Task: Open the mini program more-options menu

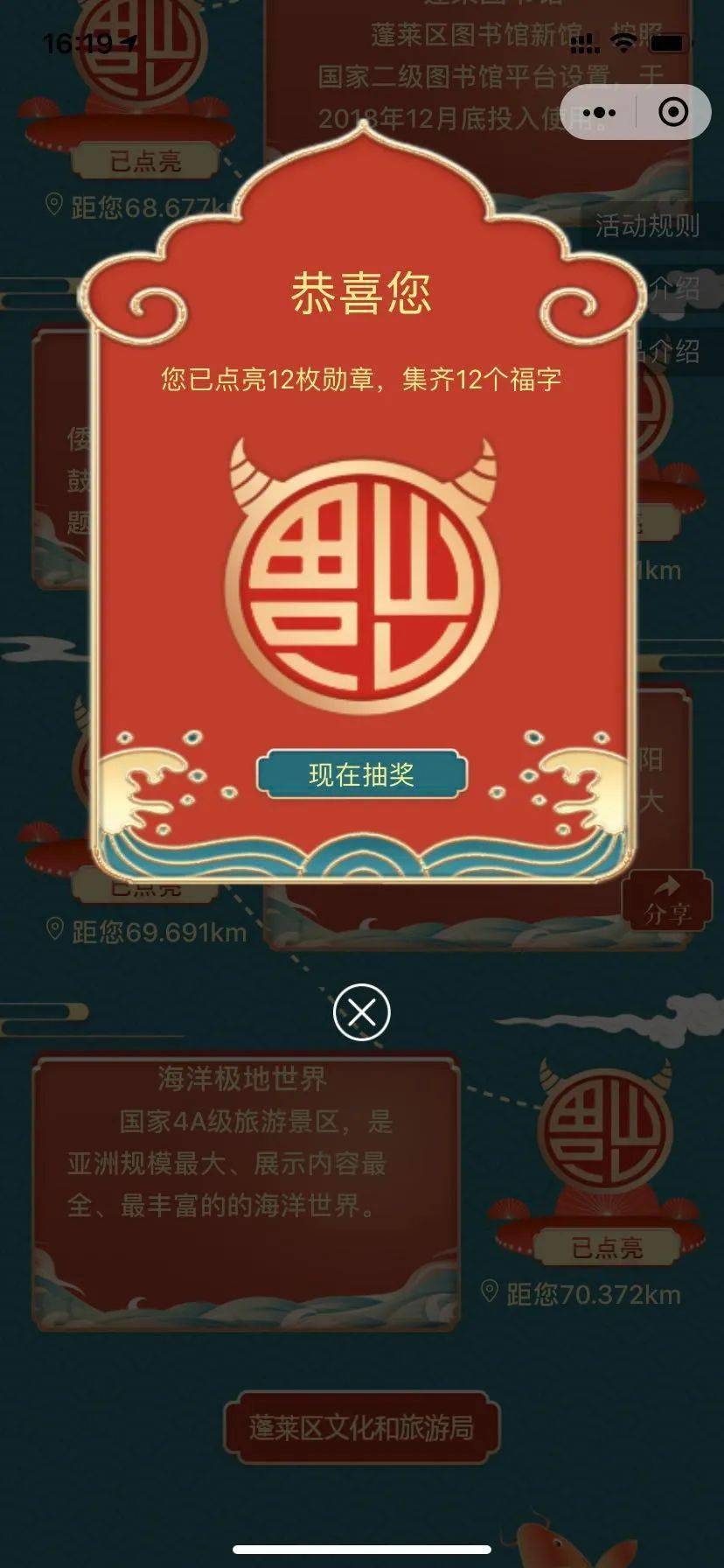Action: [x=599, y=112]
